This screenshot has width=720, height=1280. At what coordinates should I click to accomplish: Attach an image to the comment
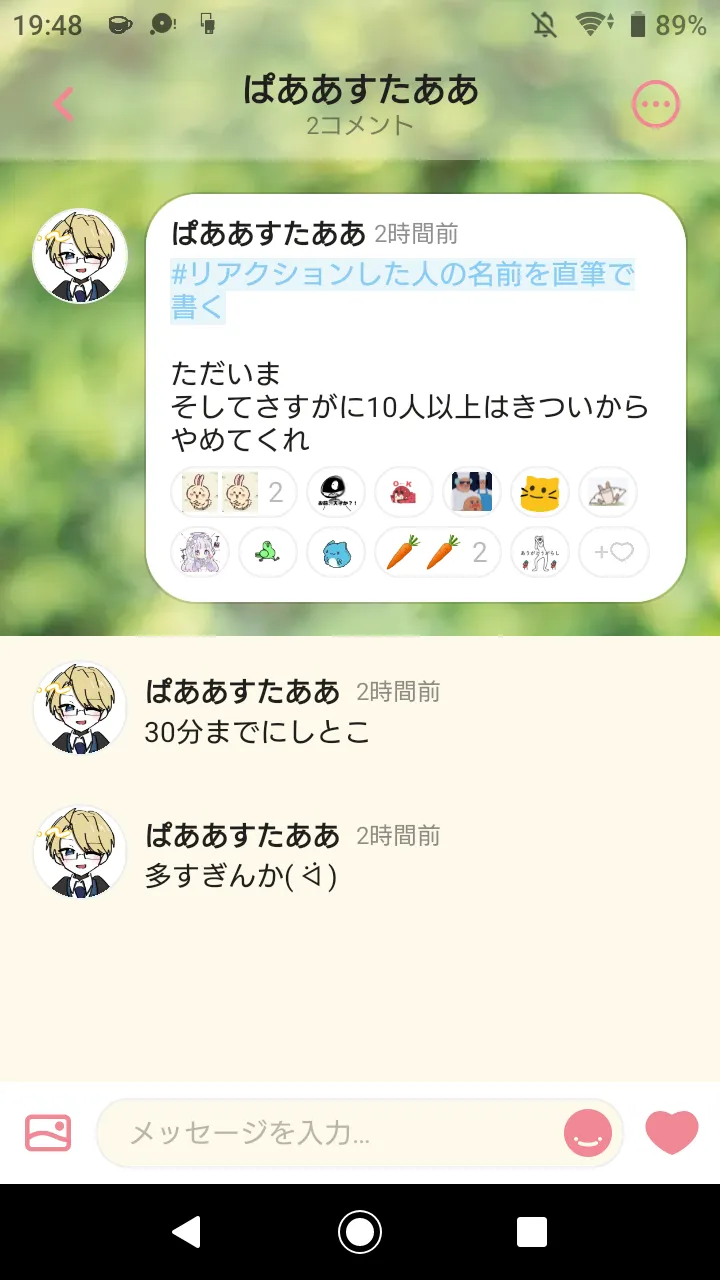pyautogui.click(x=48, y=1133)
